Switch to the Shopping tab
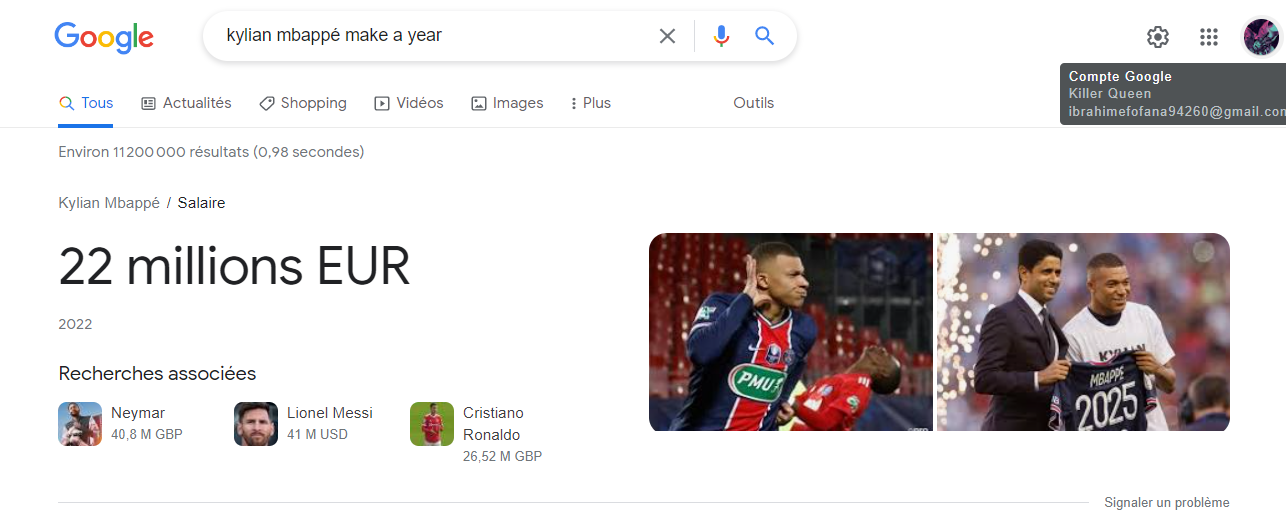Image resolution: width=1286 pixels, height=519 pixels. [x=303, y=103]
